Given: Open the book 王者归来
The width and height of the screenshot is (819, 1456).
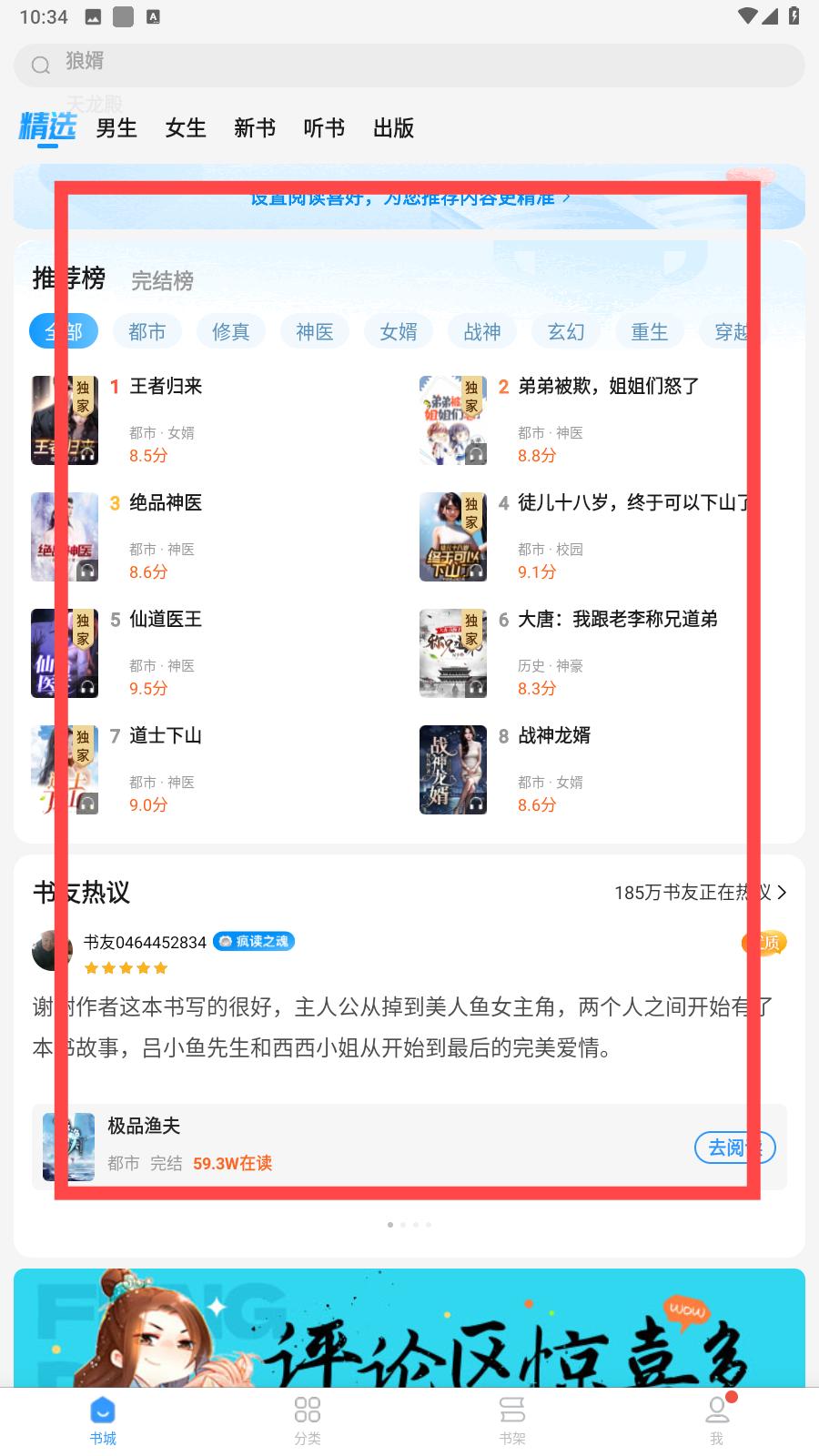Looking at the screenshot, I should point(166,386).
